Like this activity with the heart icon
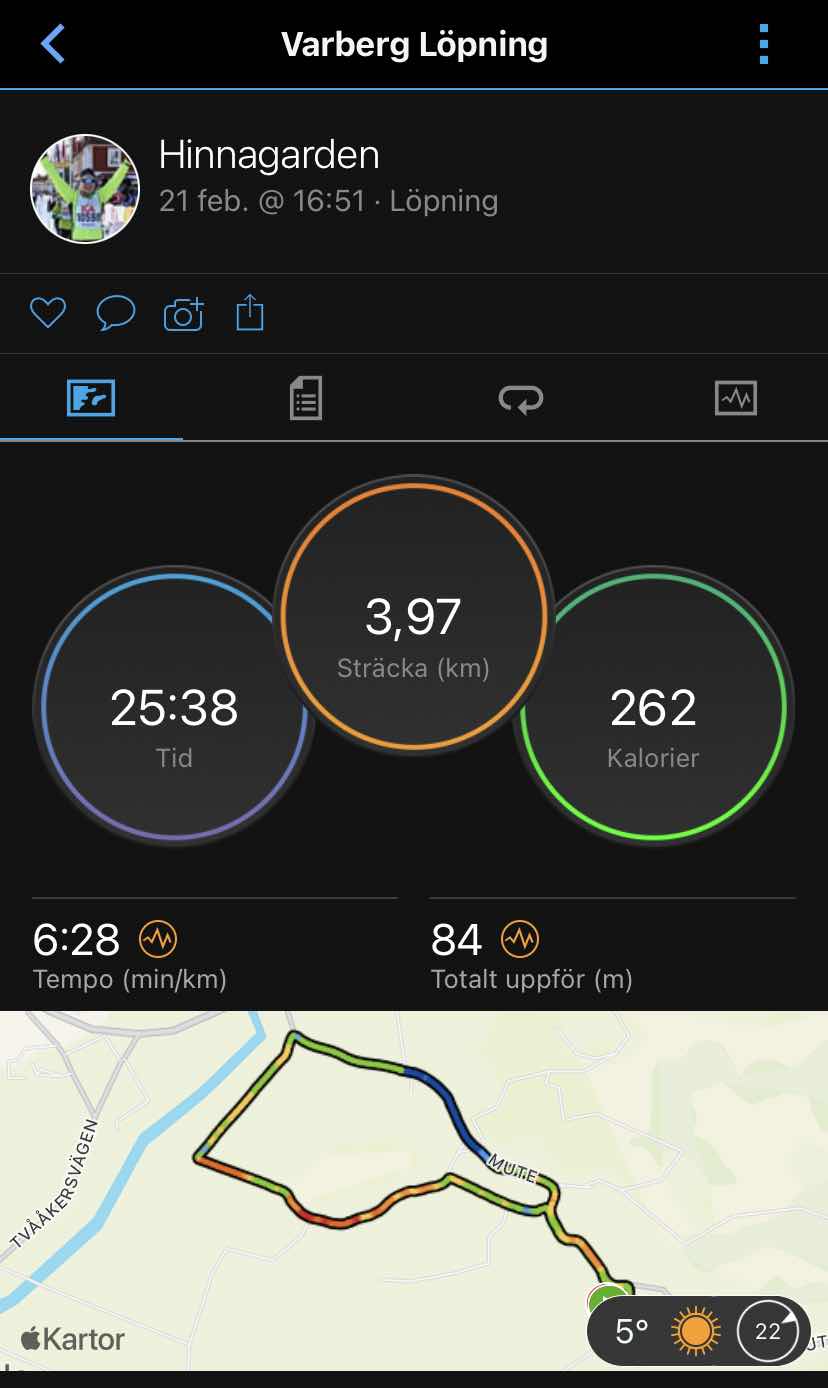828x1388 pixels. point(47,314)
